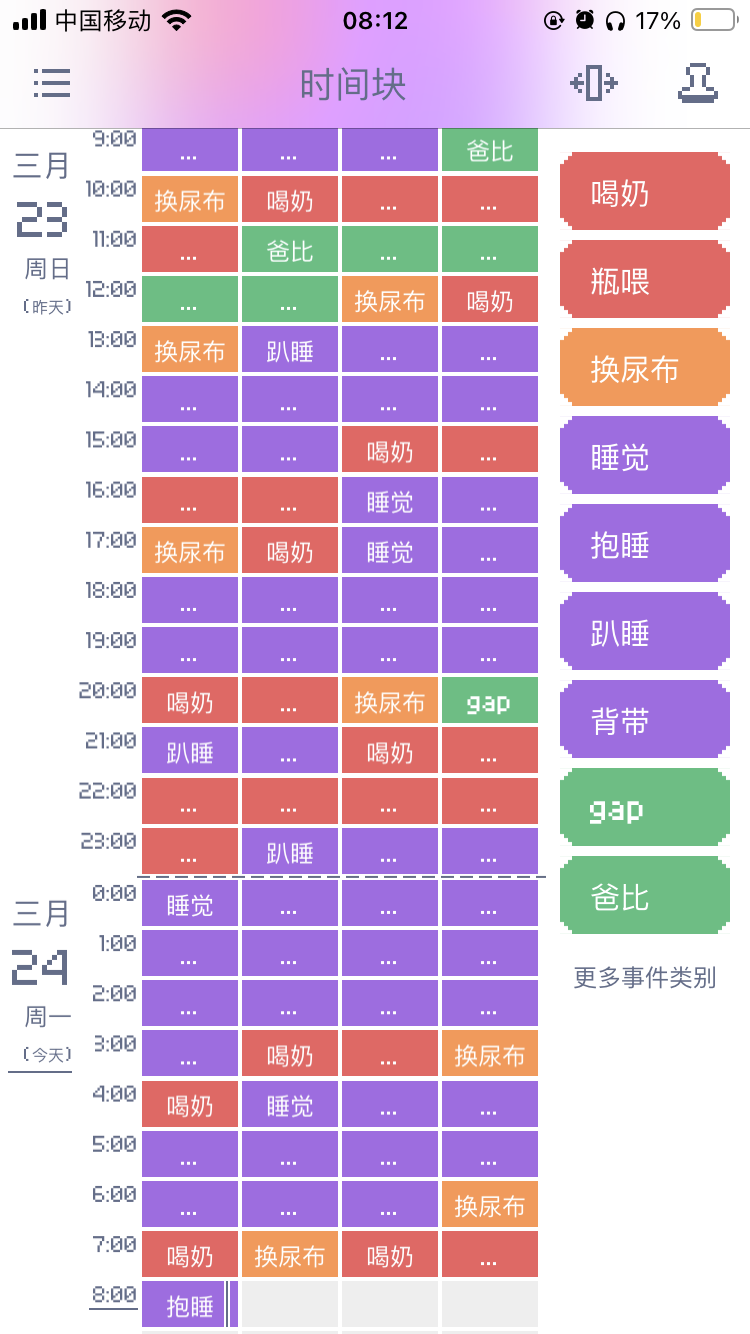
Task: Pick the 睡觉 event category
Action: 645,457
